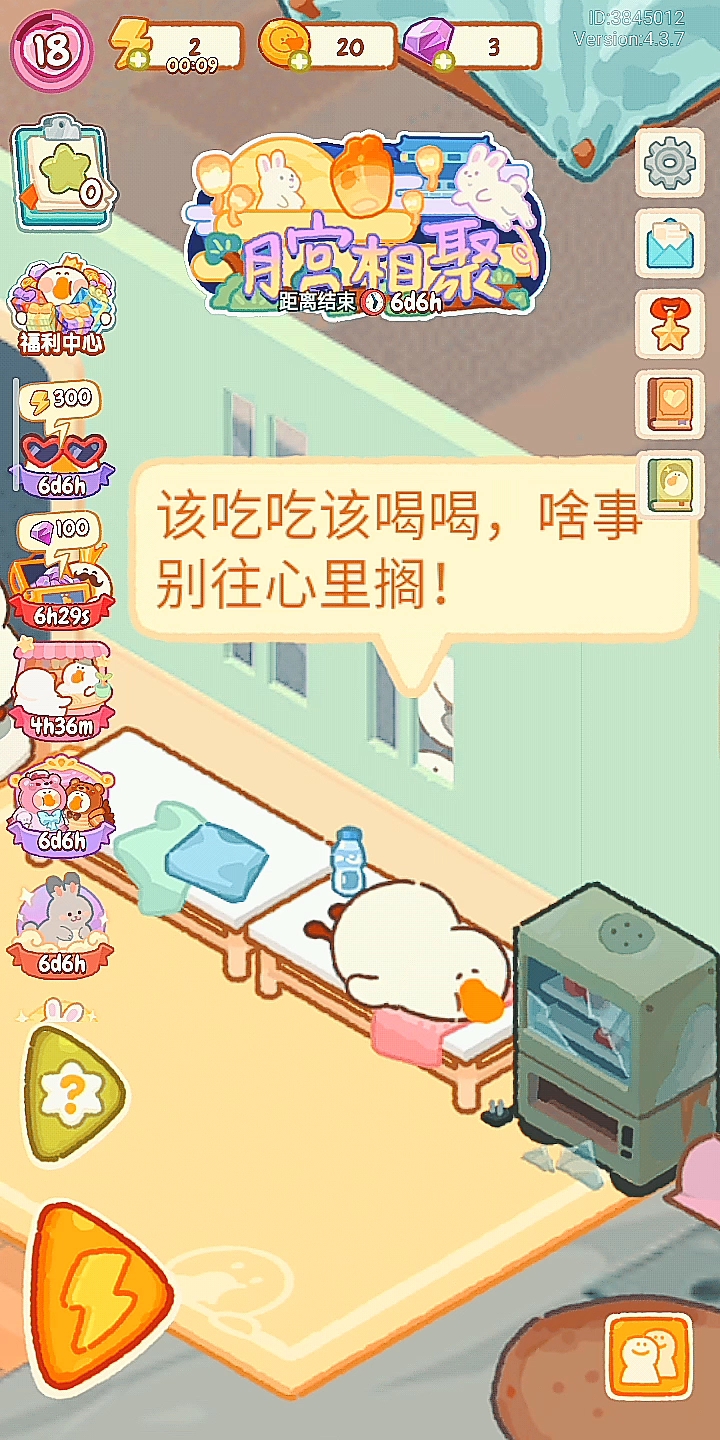Open the star task clipboard
The height and width of the screenshot is (1440, 720).
tap(60, 173)
